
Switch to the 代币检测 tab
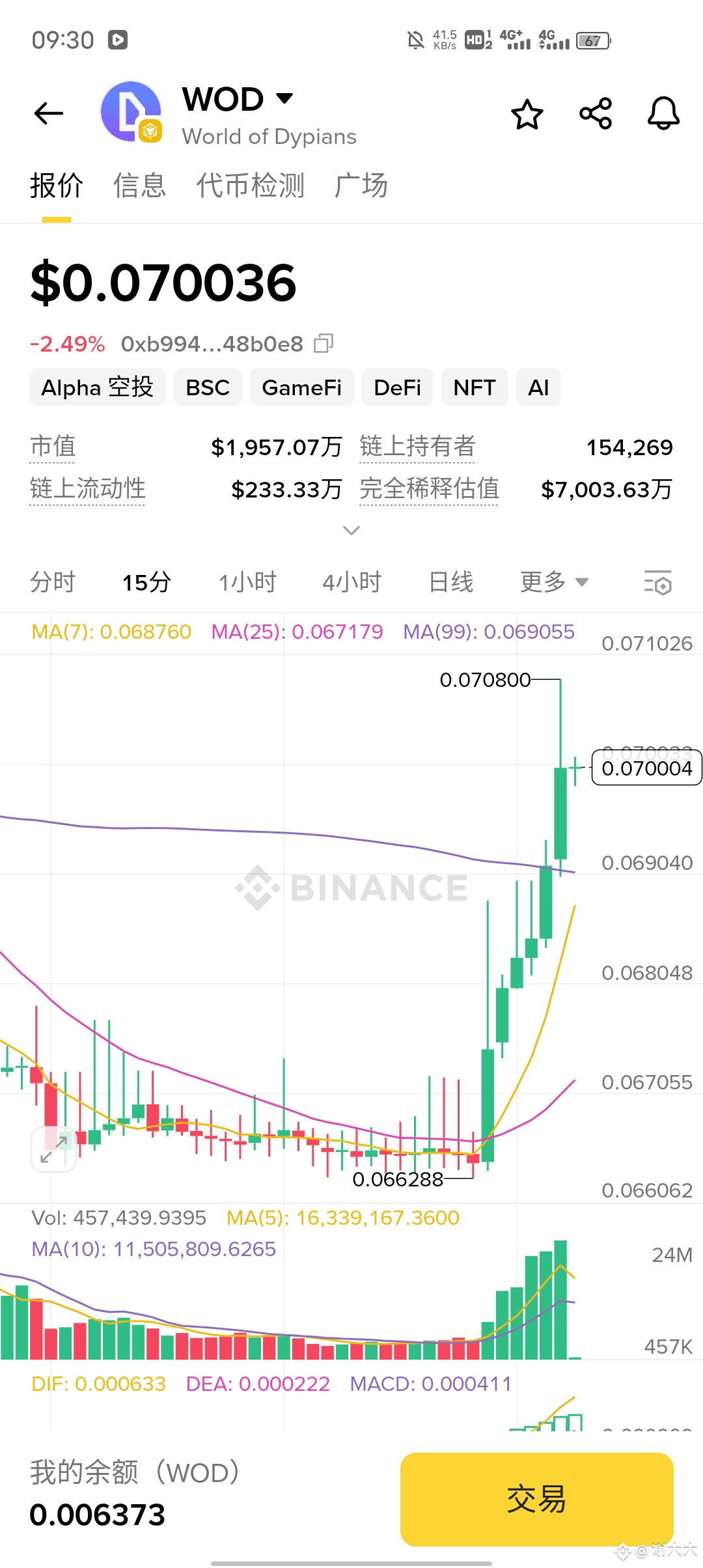pyautogui.click(x=251, y=186)
